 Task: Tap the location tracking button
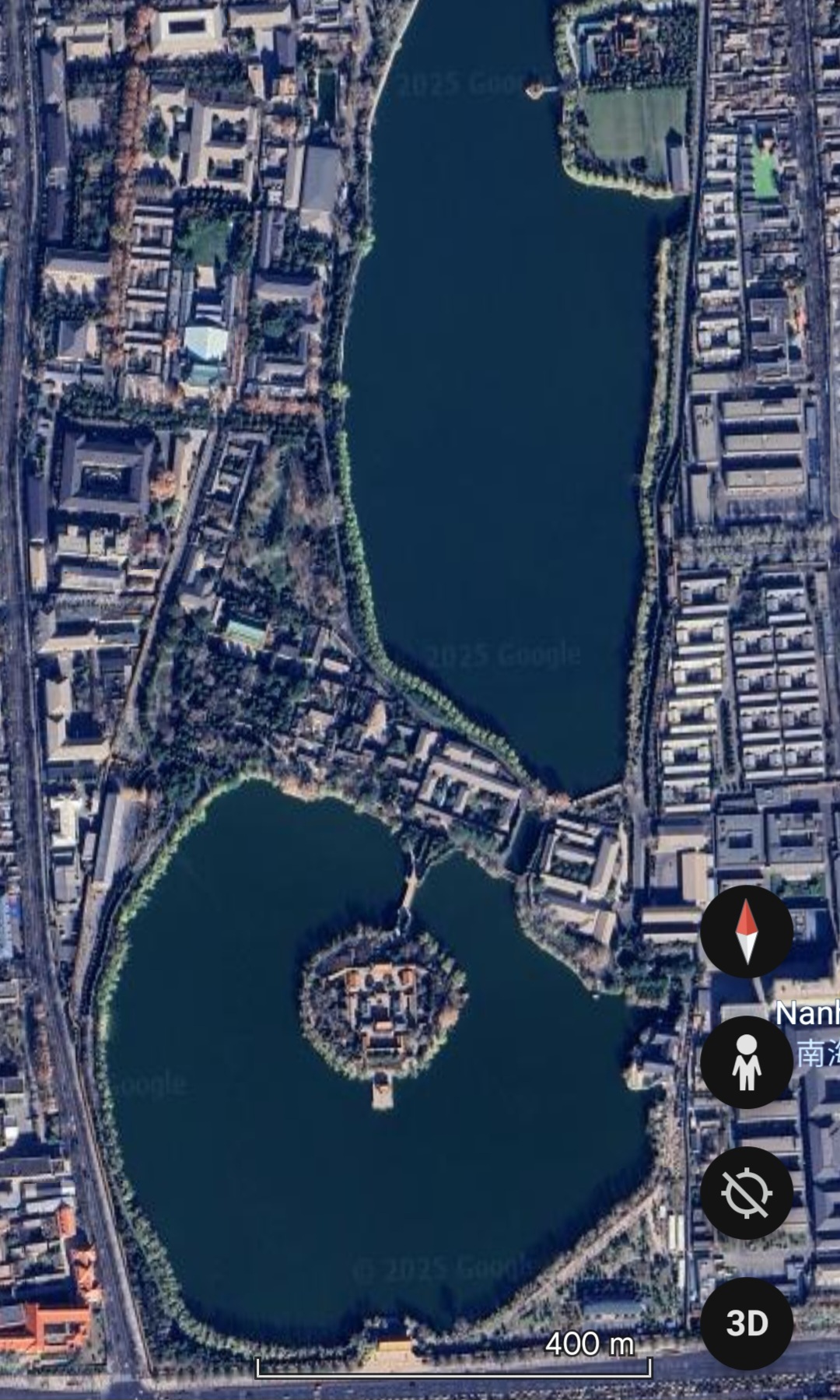(747, 1193)
